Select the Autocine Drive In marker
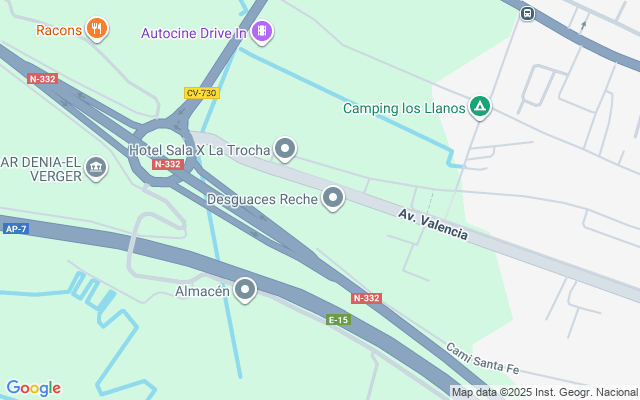Viewport: 640px width, 400px height. pyautogui.click(x=262, y=32)
